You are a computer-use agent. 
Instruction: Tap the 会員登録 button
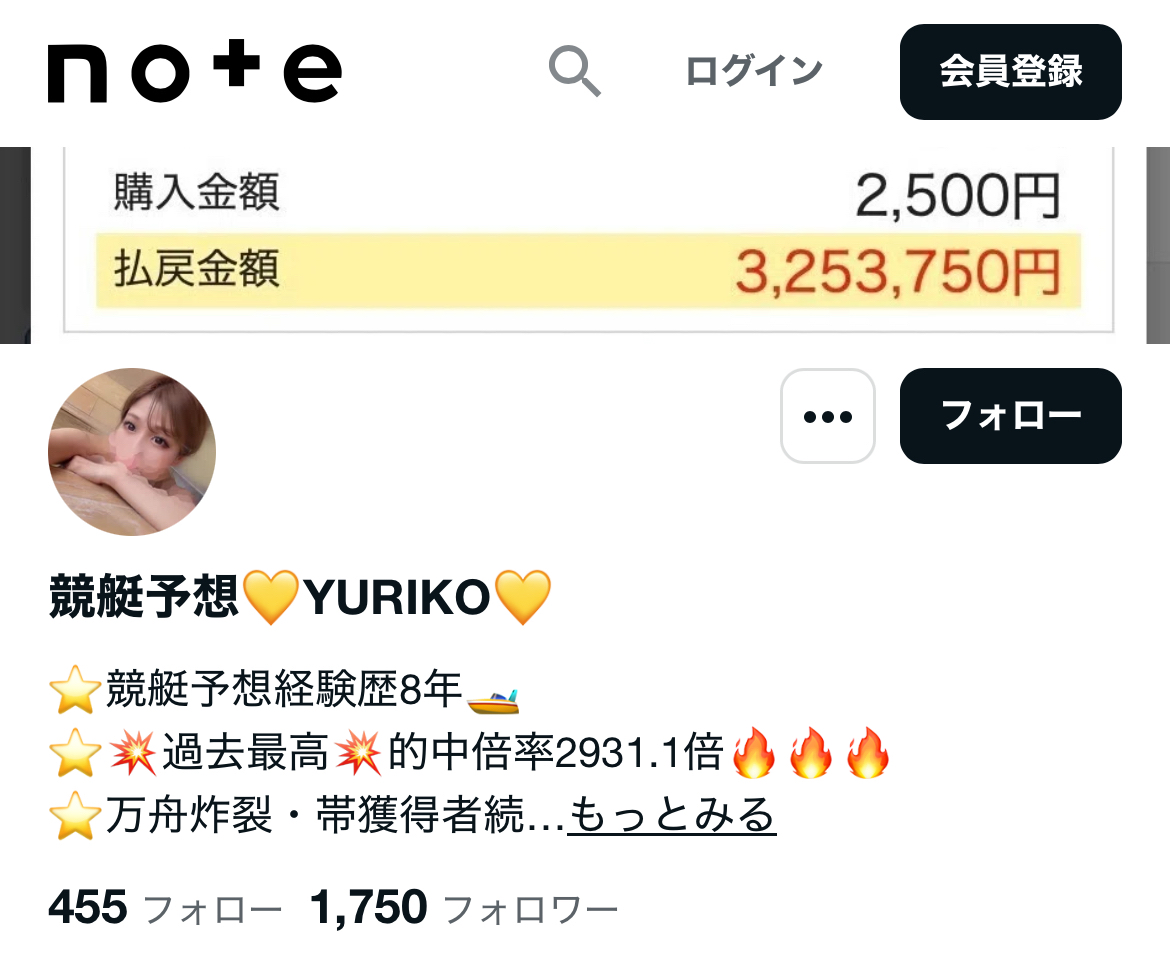[x=1010, y=72]
